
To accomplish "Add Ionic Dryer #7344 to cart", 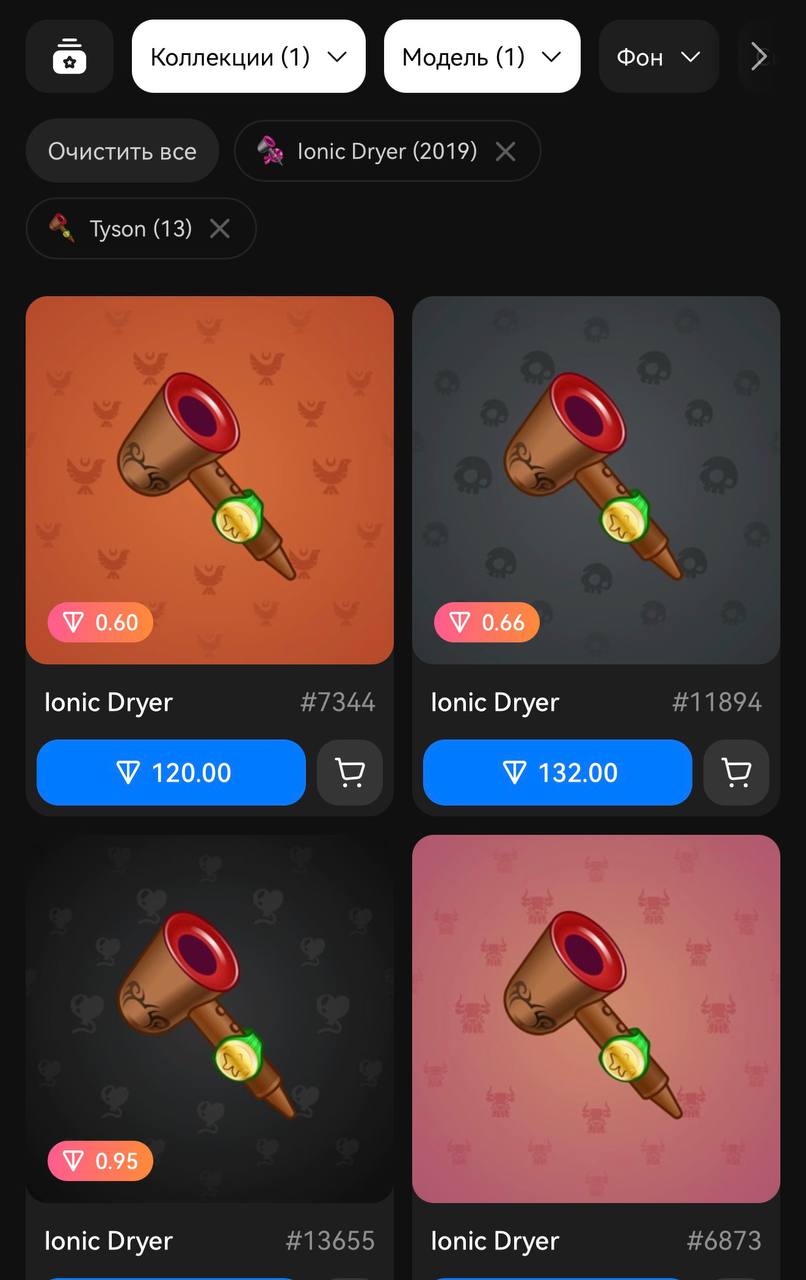I will pos(350,773).
